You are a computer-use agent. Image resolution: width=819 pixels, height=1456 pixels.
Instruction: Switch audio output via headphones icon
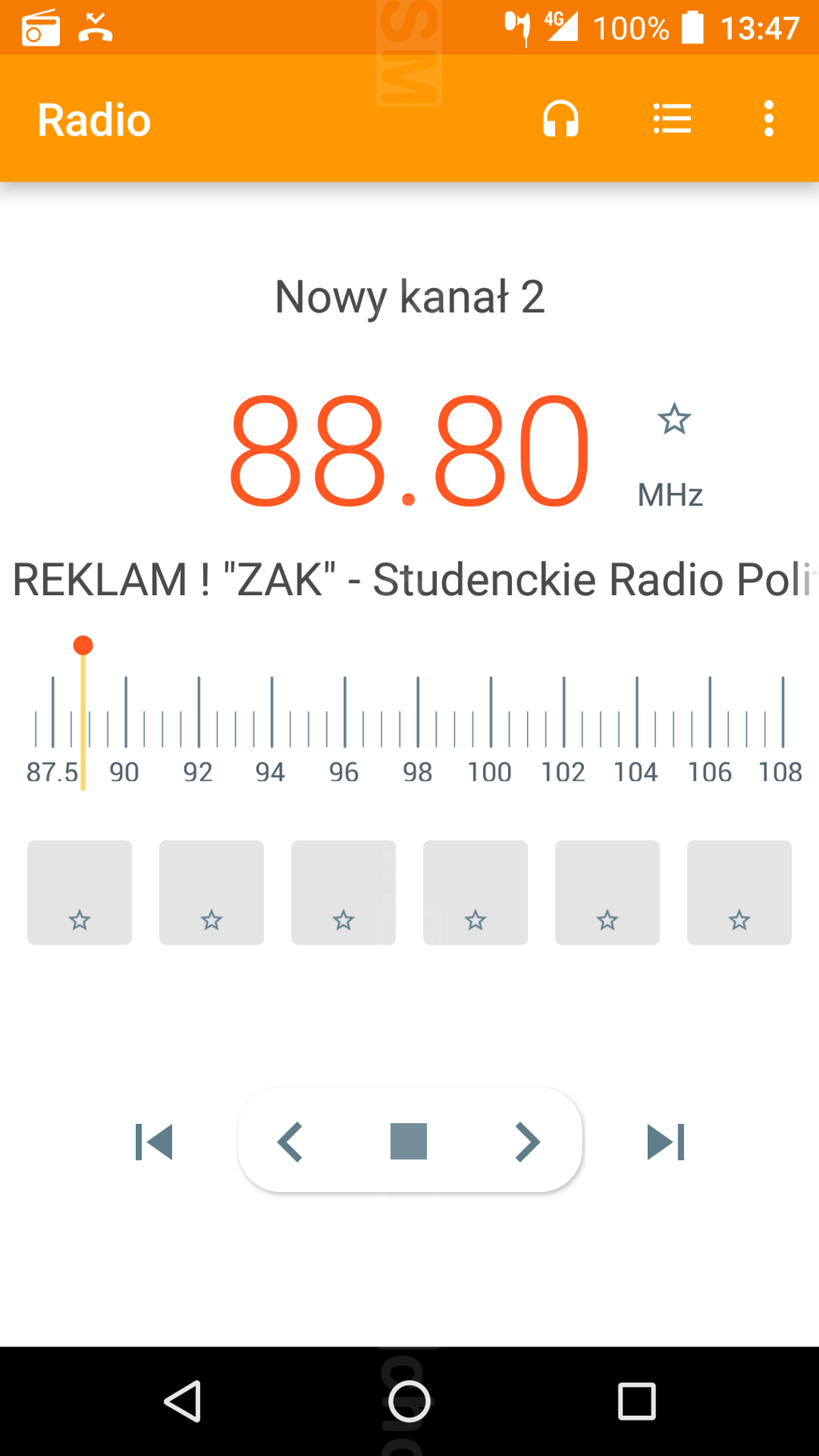(x=560, y=119)
